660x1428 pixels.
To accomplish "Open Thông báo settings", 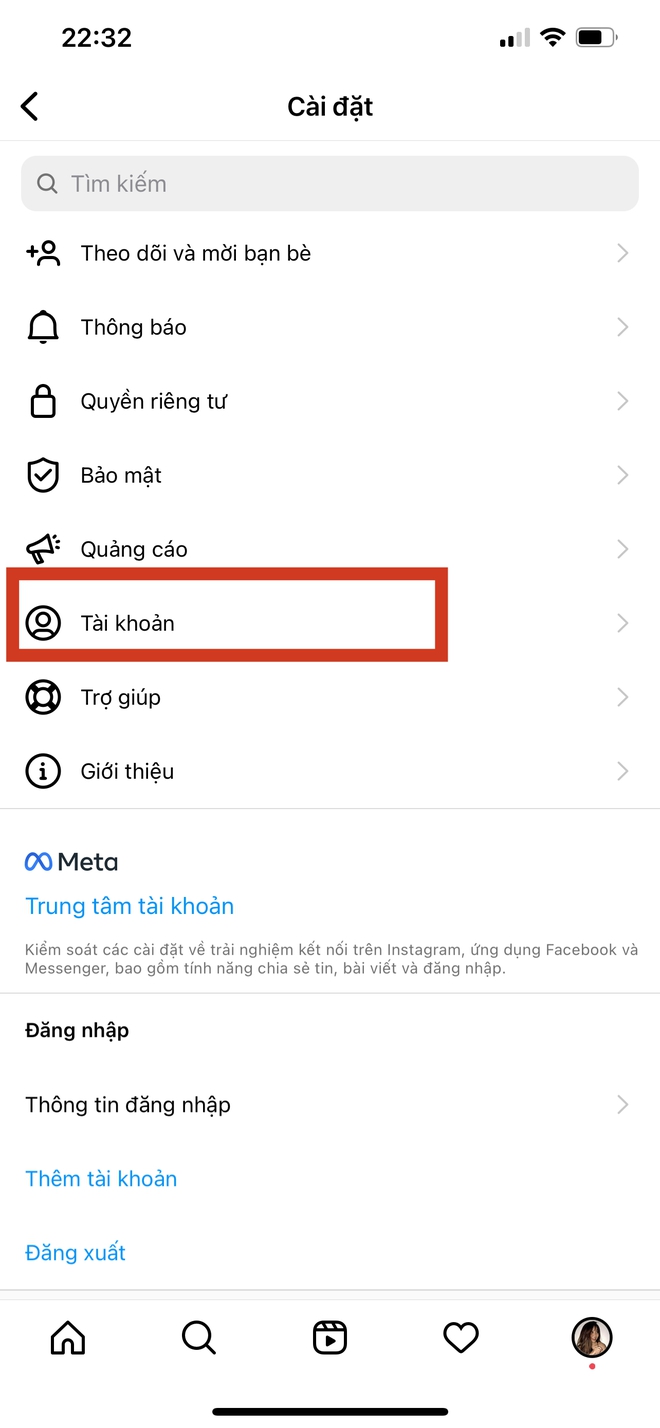I will 330,327.
